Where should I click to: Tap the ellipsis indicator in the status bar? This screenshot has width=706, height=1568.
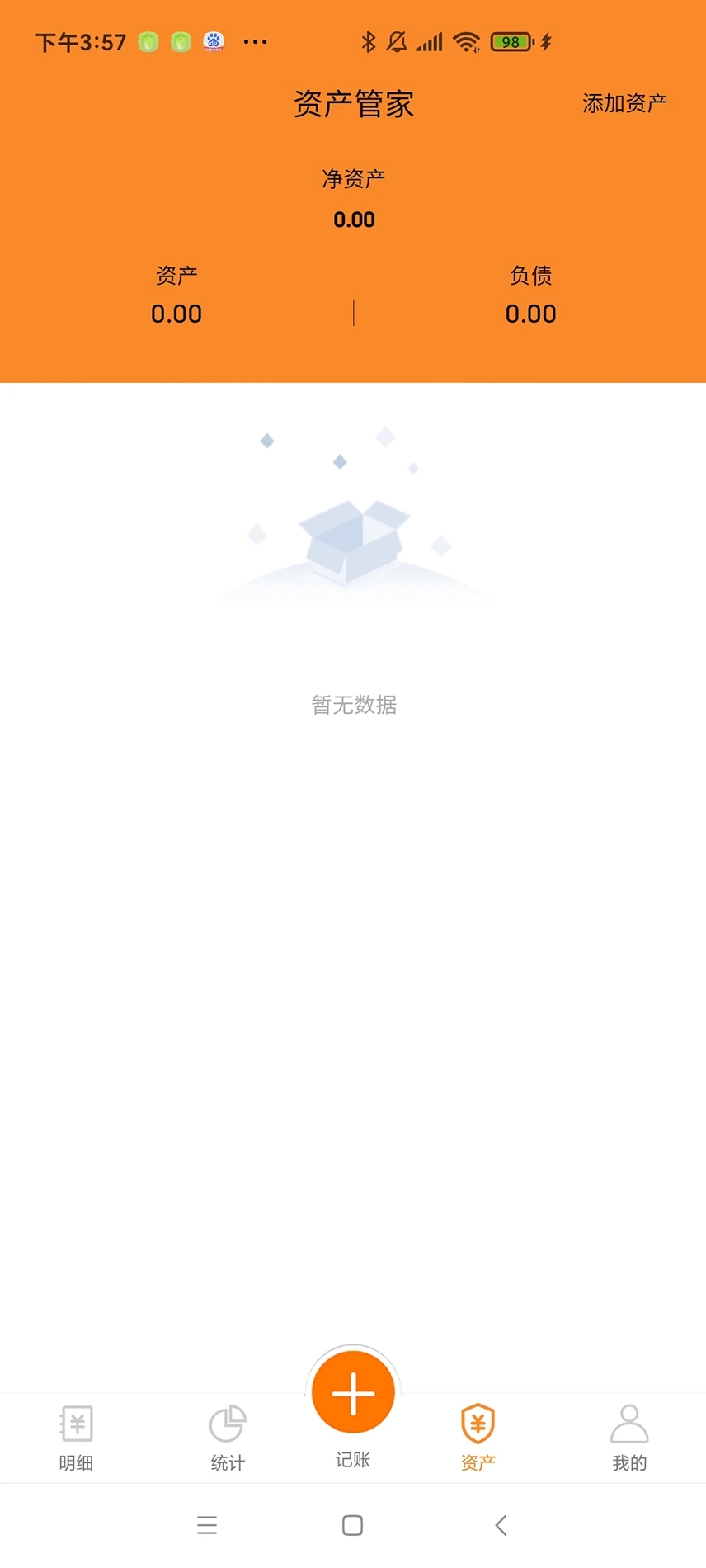pyautogui.click(x=256, y=43)
